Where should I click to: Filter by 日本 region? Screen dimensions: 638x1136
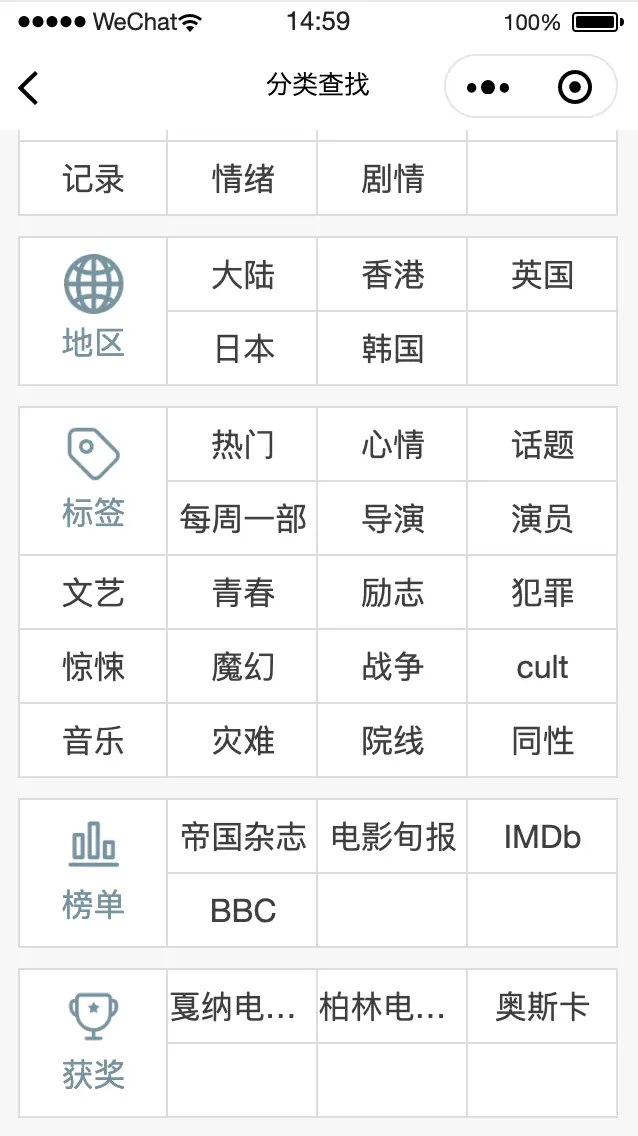tap(242, 349)
